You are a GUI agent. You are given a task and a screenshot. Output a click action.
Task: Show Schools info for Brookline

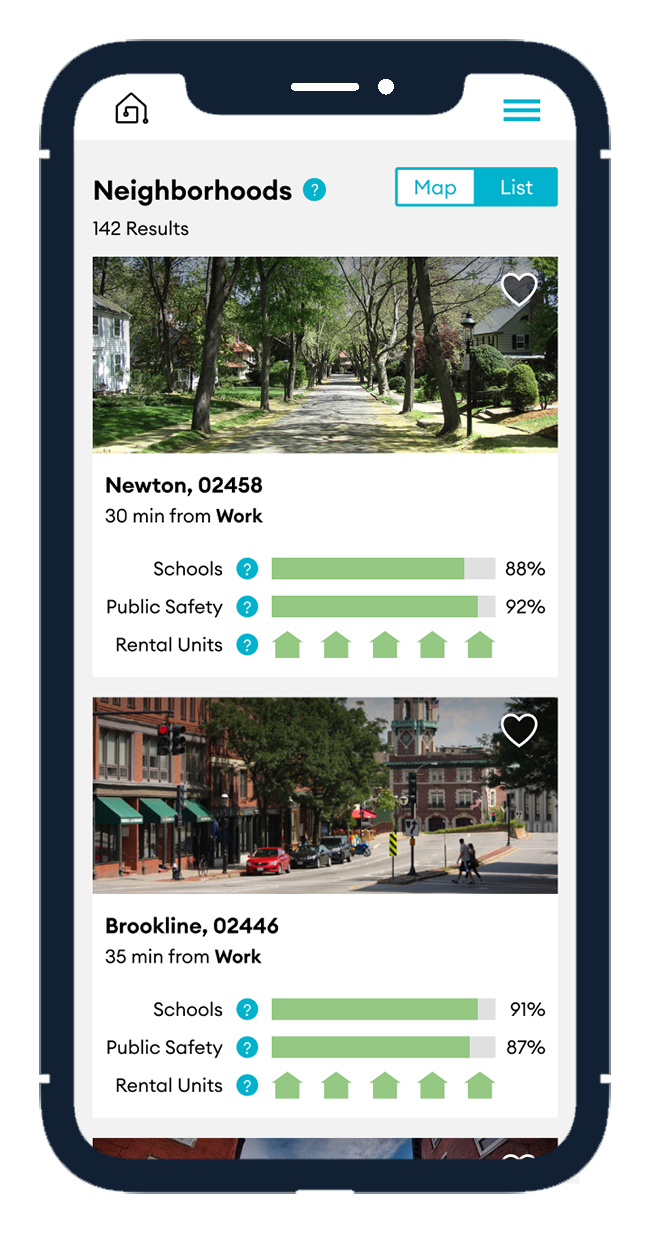pyautogui.click(x=247, y=1010)
